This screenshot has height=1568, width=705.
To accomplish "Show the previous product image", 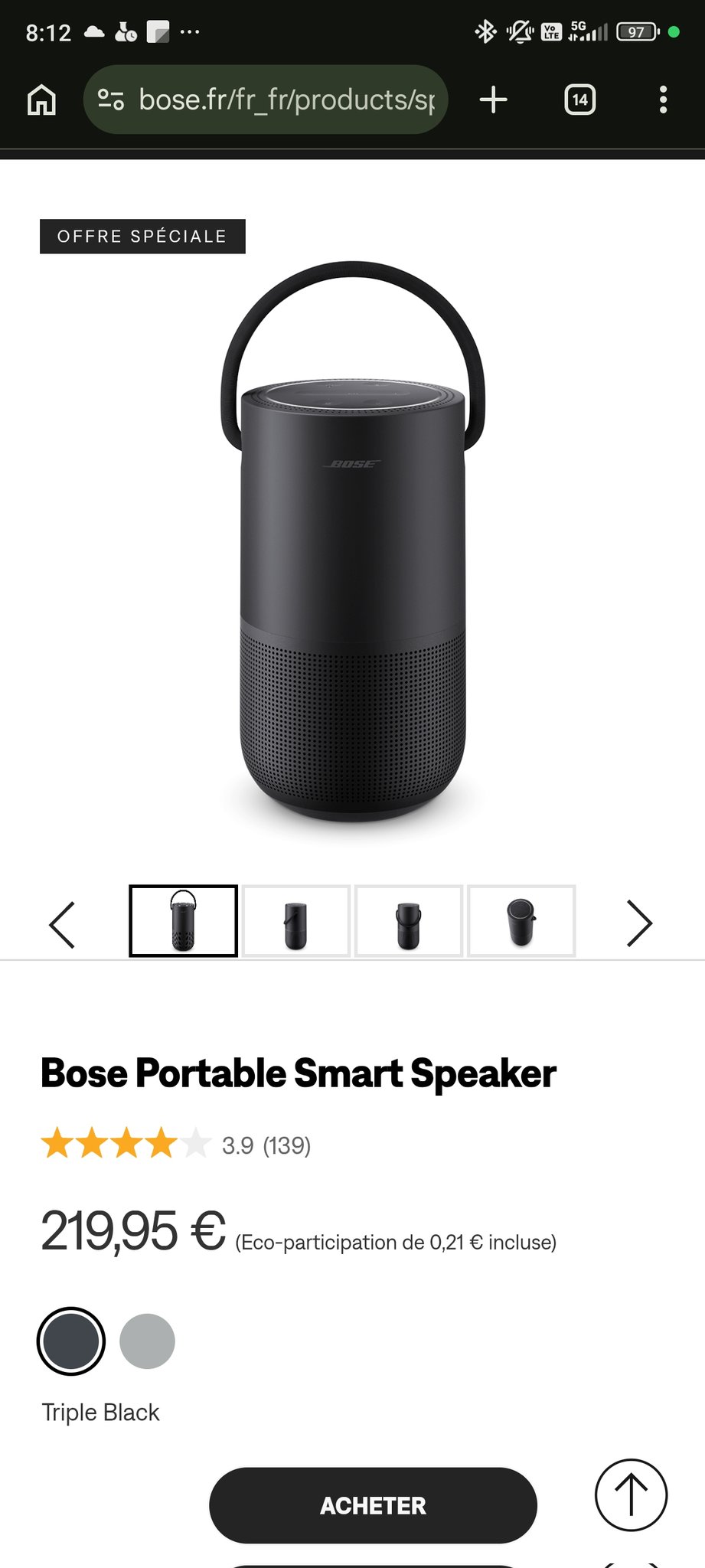I will click(62, 924).
